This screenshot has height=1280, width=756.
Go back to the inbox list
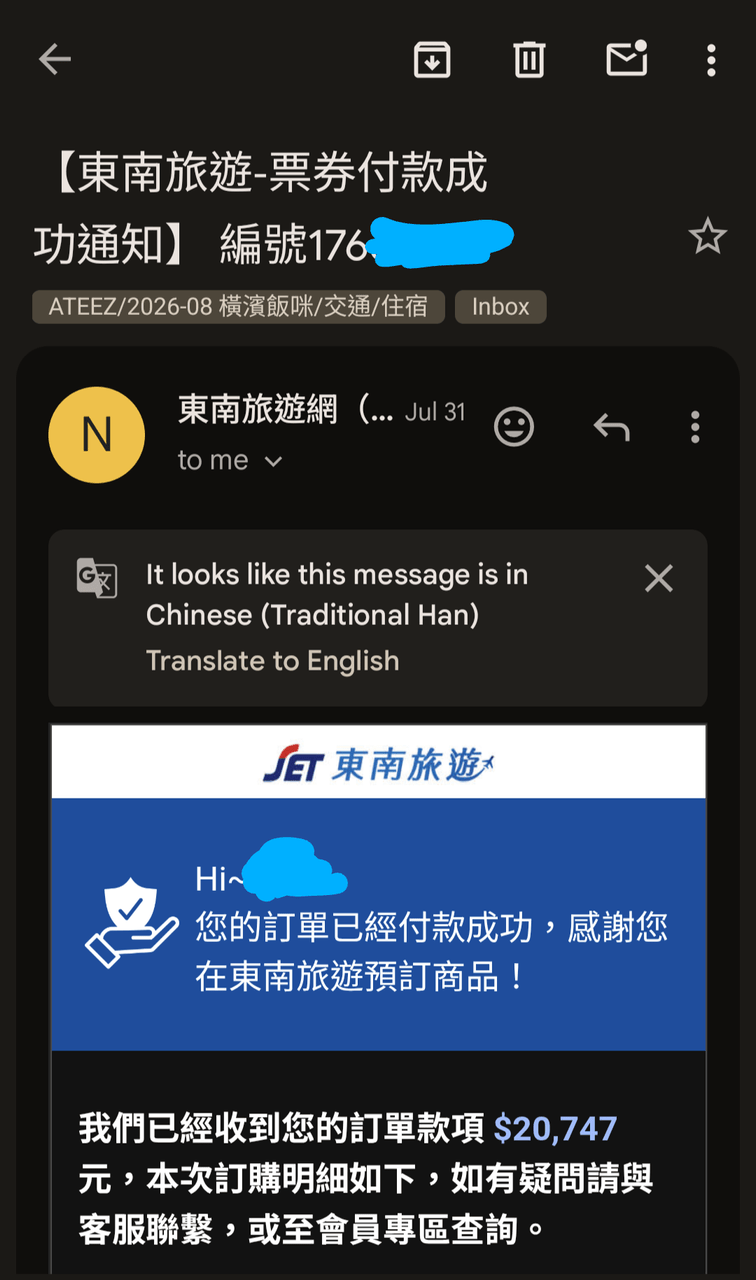pos(55,60)
